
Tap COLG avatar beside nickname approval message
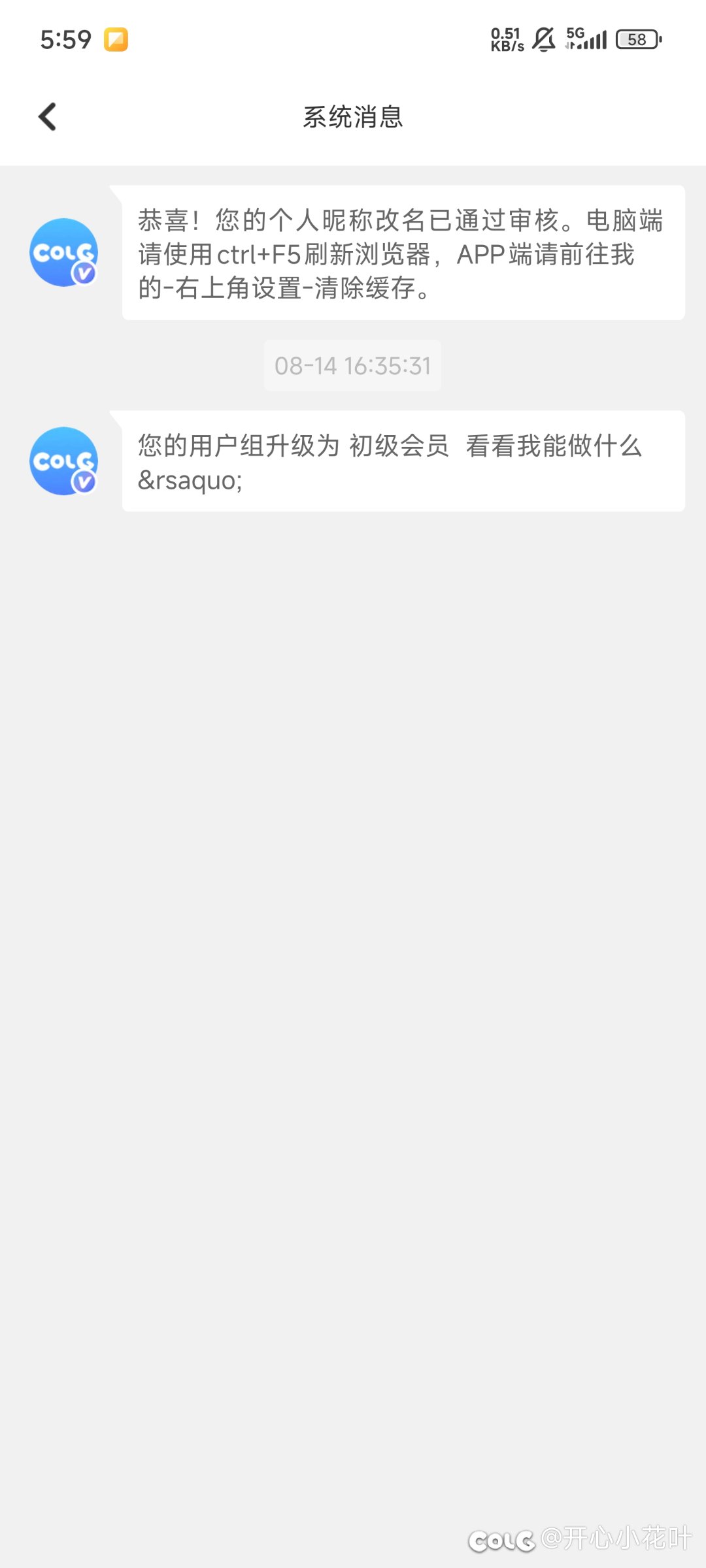[64, 253]
